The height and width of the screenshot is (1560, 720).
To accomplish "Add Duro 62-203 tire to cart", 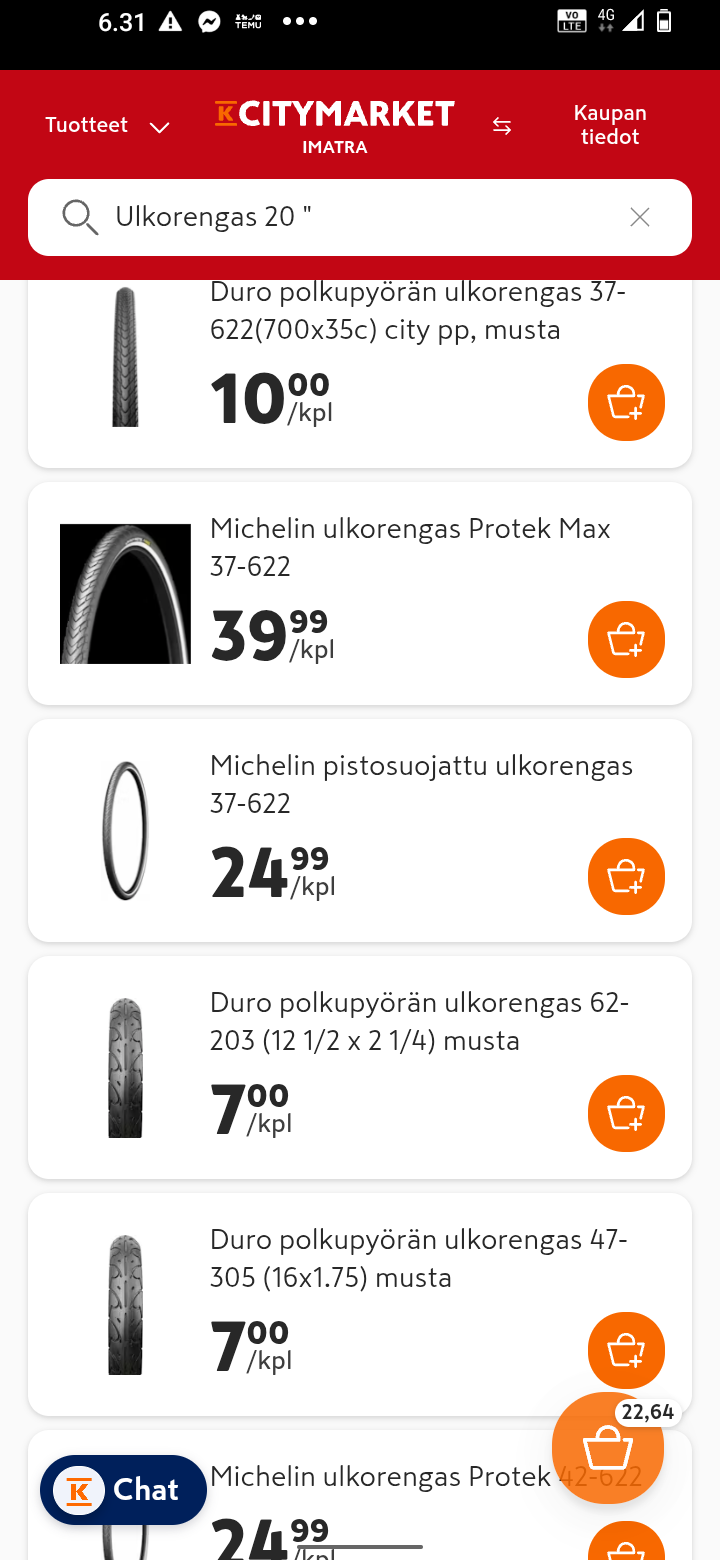I will click(x=626, y=1113).
